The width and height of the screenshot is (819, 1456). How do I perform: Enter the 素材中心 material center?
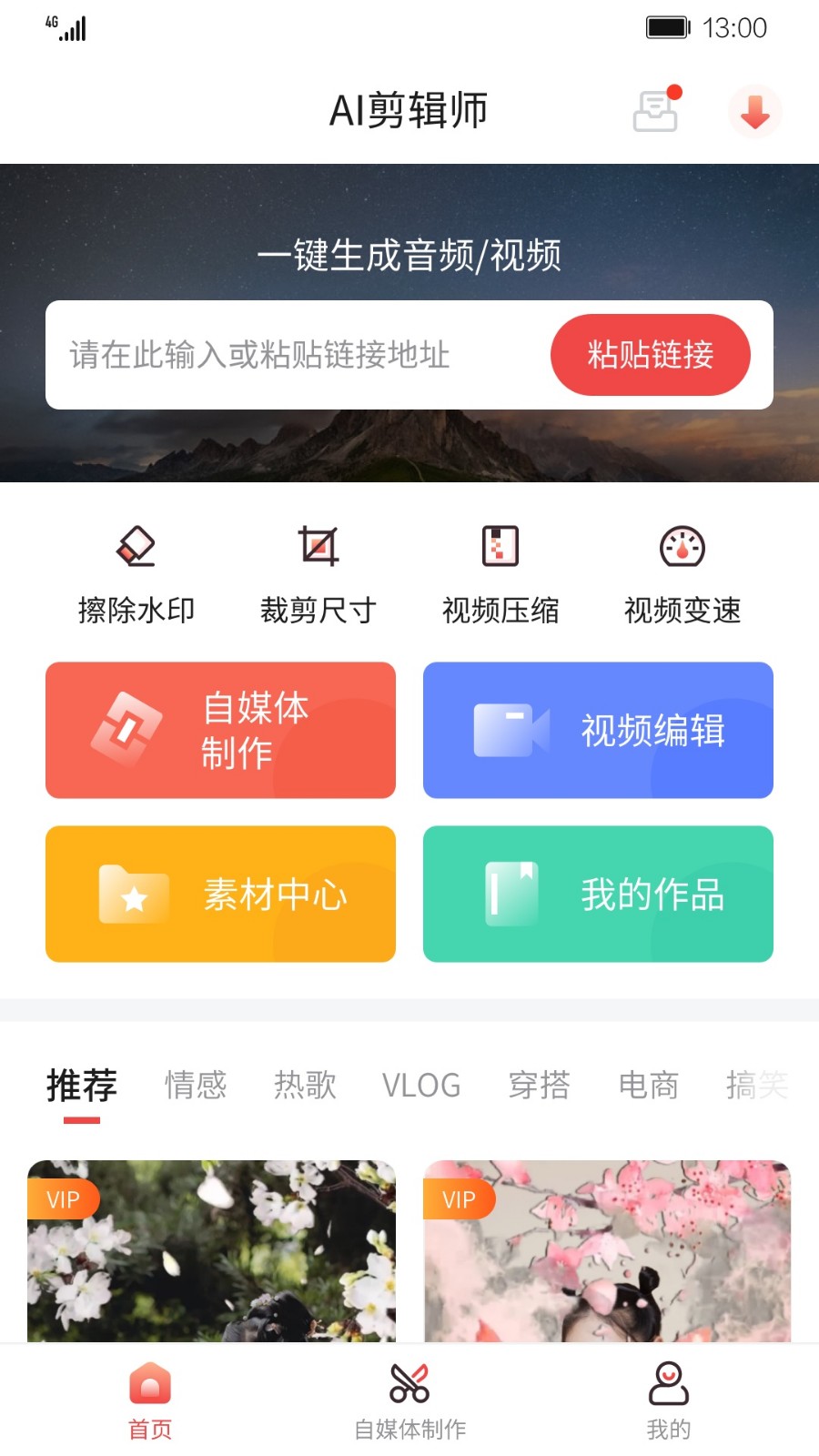tap(220, 895)
